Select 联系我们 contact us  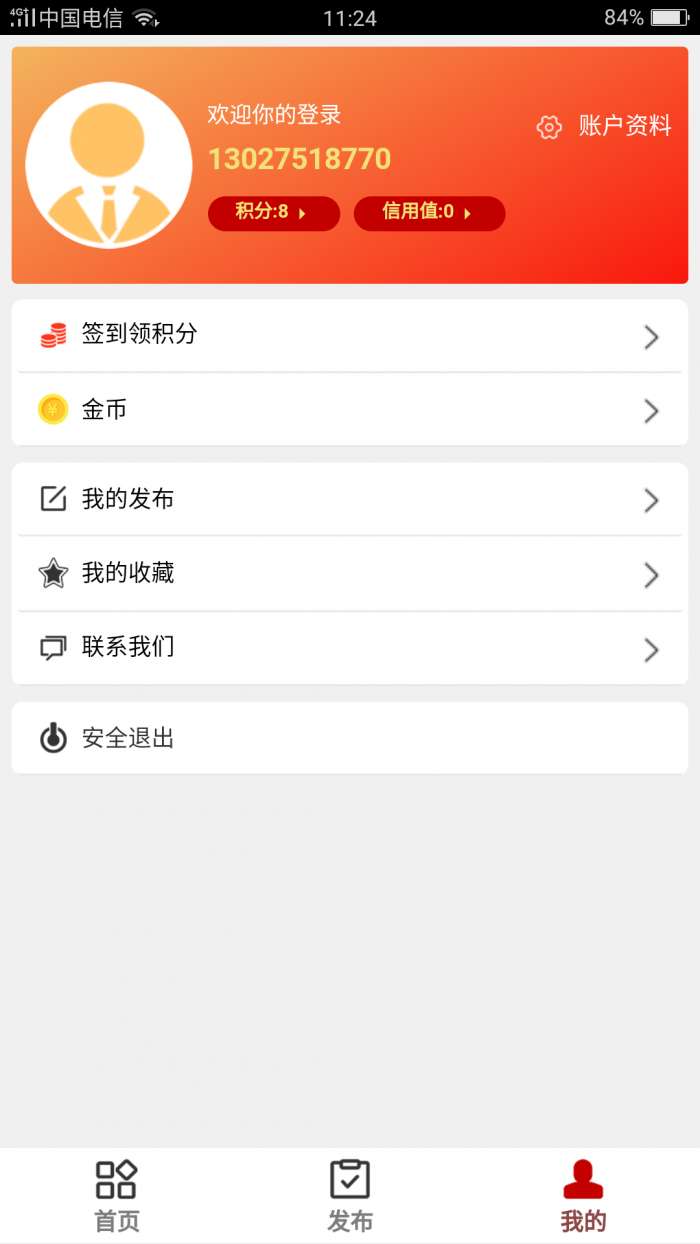(350, 648)
